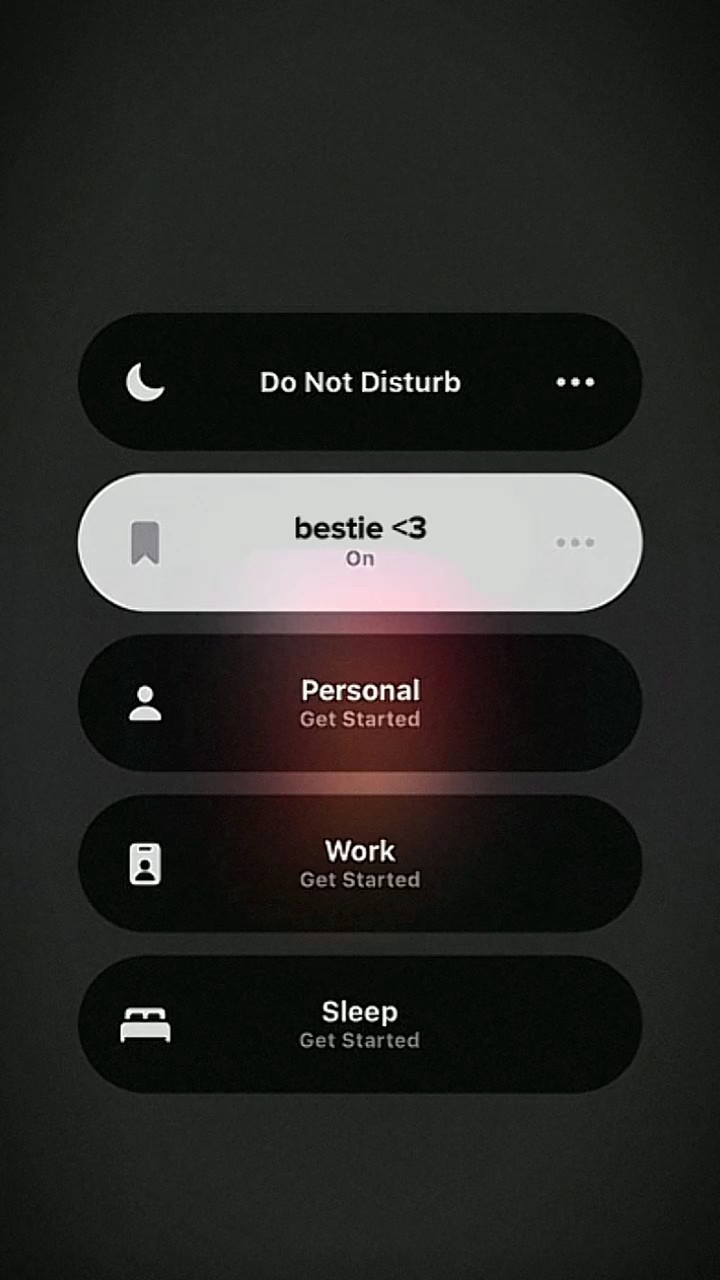Image resolution: width=720 pixels, height=1280 pixels.
Task: Tap the ID badge icon on the Work focus
Action: tap(145, 863)
